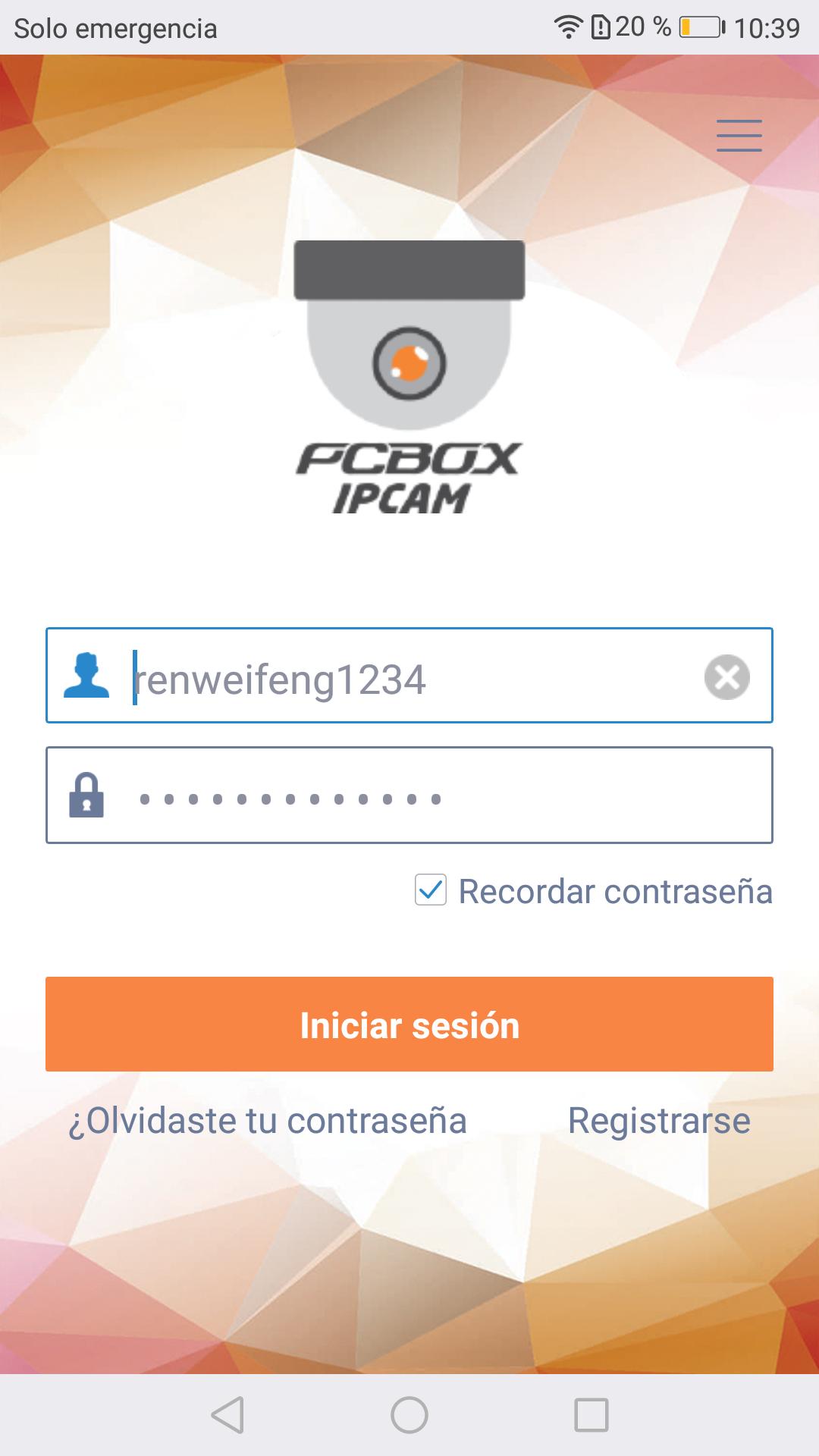Open ¿Olvidaste tu contraseña link
The image size is (819, 1456).
click(x=268, y=1121)
